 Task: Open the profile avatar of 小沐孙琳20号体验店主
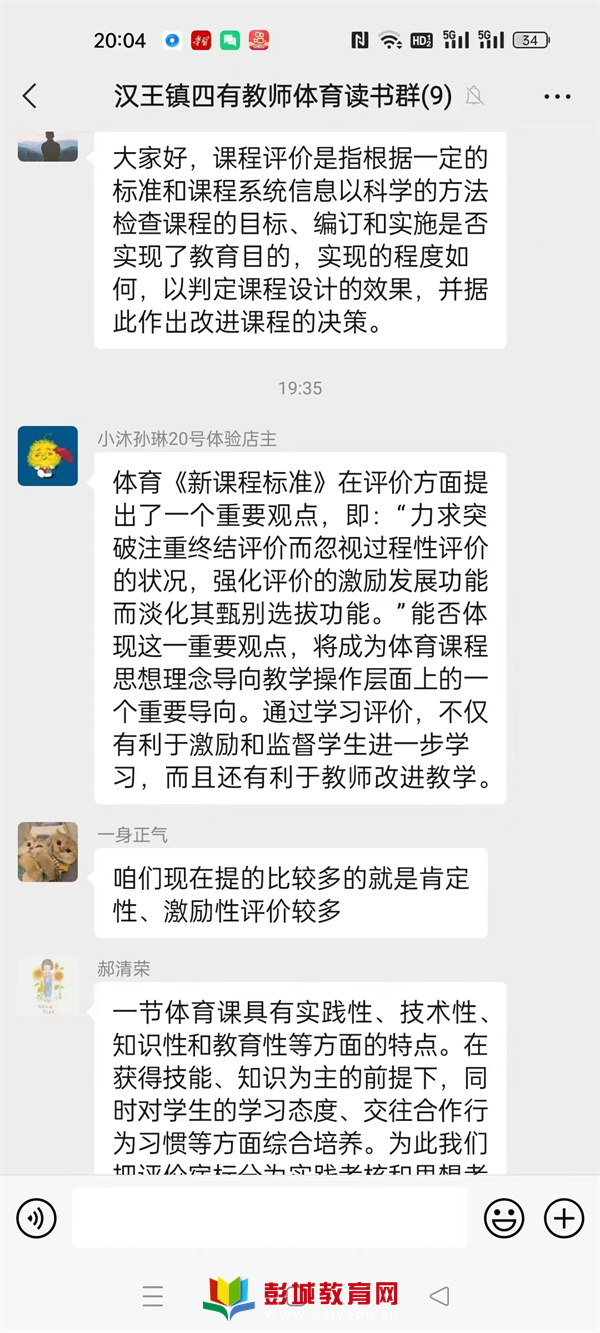[x=48, y=456]
